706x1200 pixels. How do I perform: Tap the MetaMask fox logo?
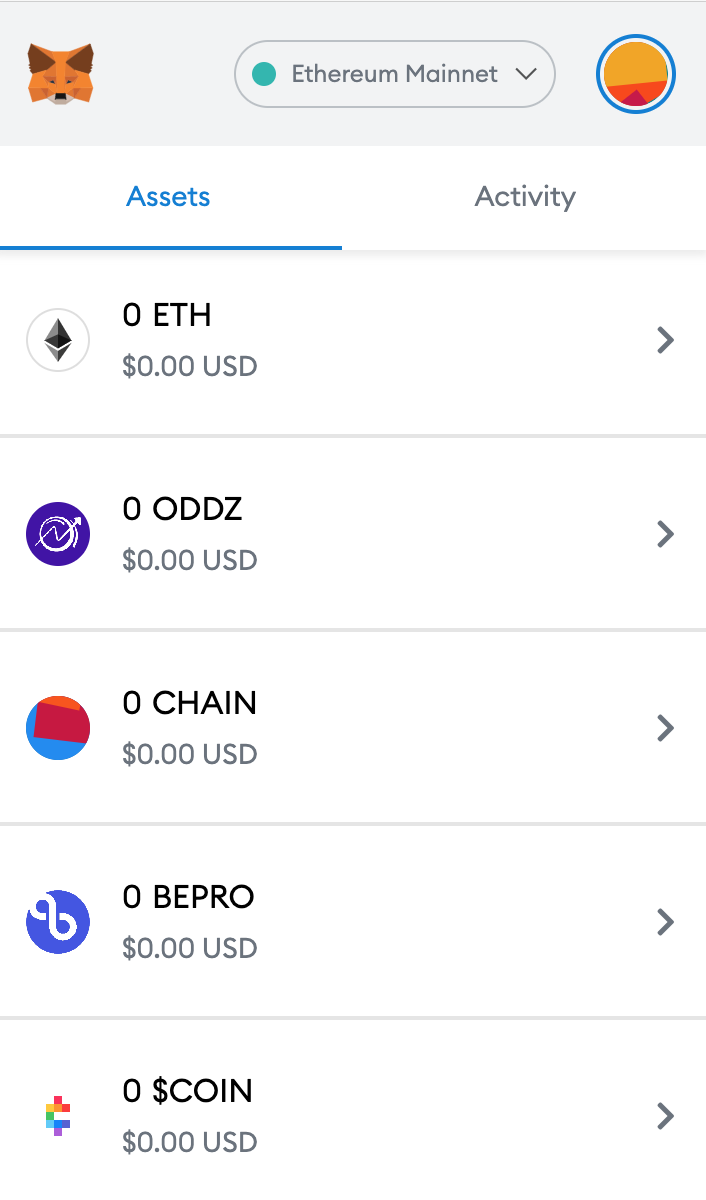(61, 74)
